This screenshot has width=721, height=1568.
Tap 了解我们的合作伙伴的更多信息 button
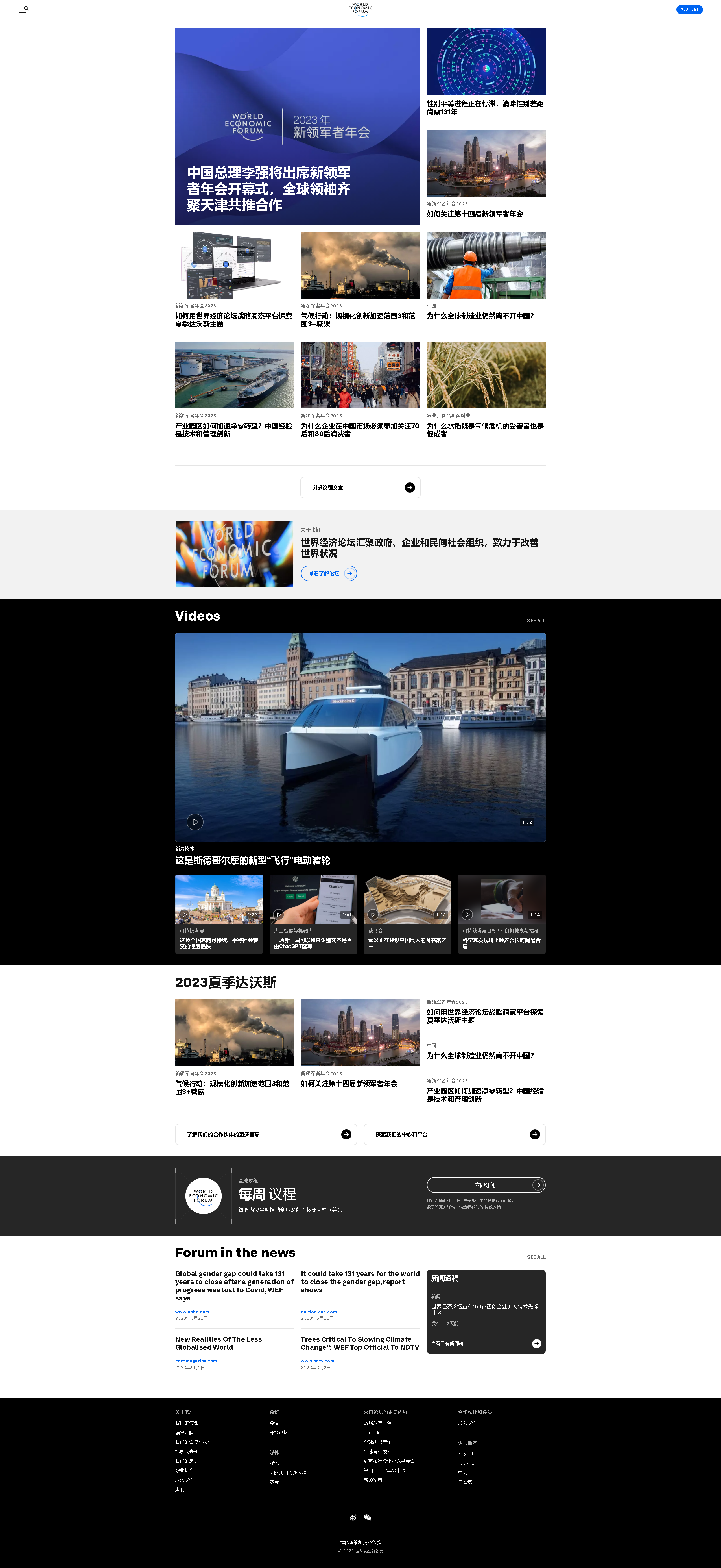tap(266, 1135)
